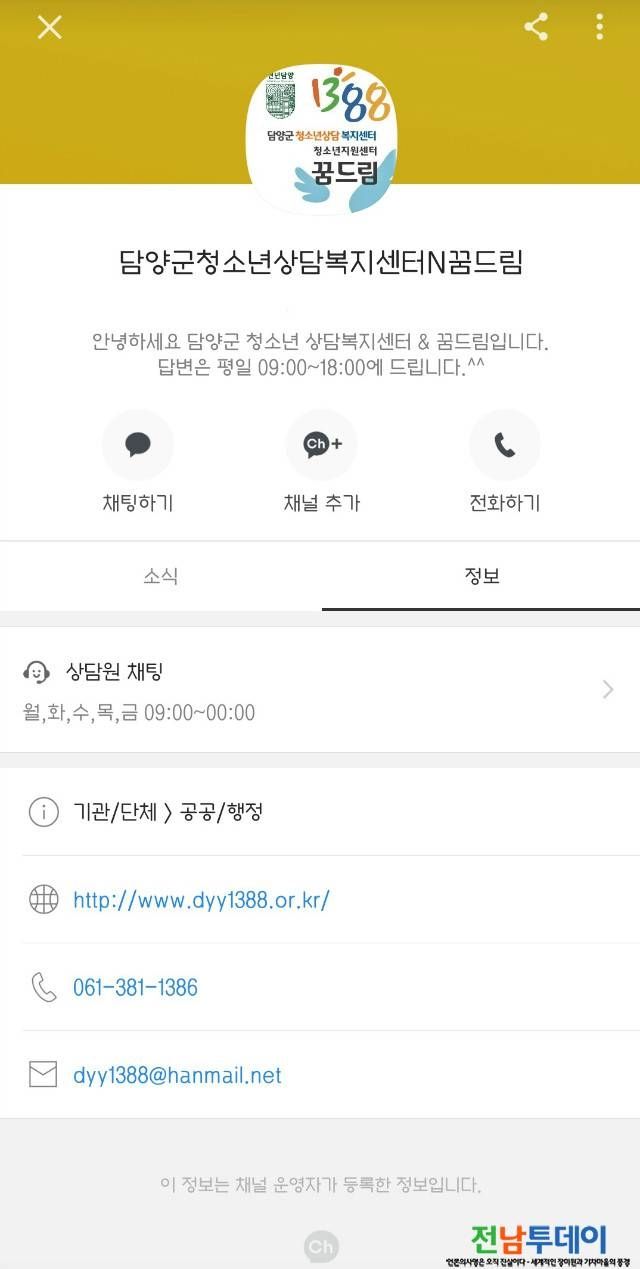Open the 상담원 채팅 hours row
The height and width of the screenshot is (1269, 640).
click(x=320, y=690)
